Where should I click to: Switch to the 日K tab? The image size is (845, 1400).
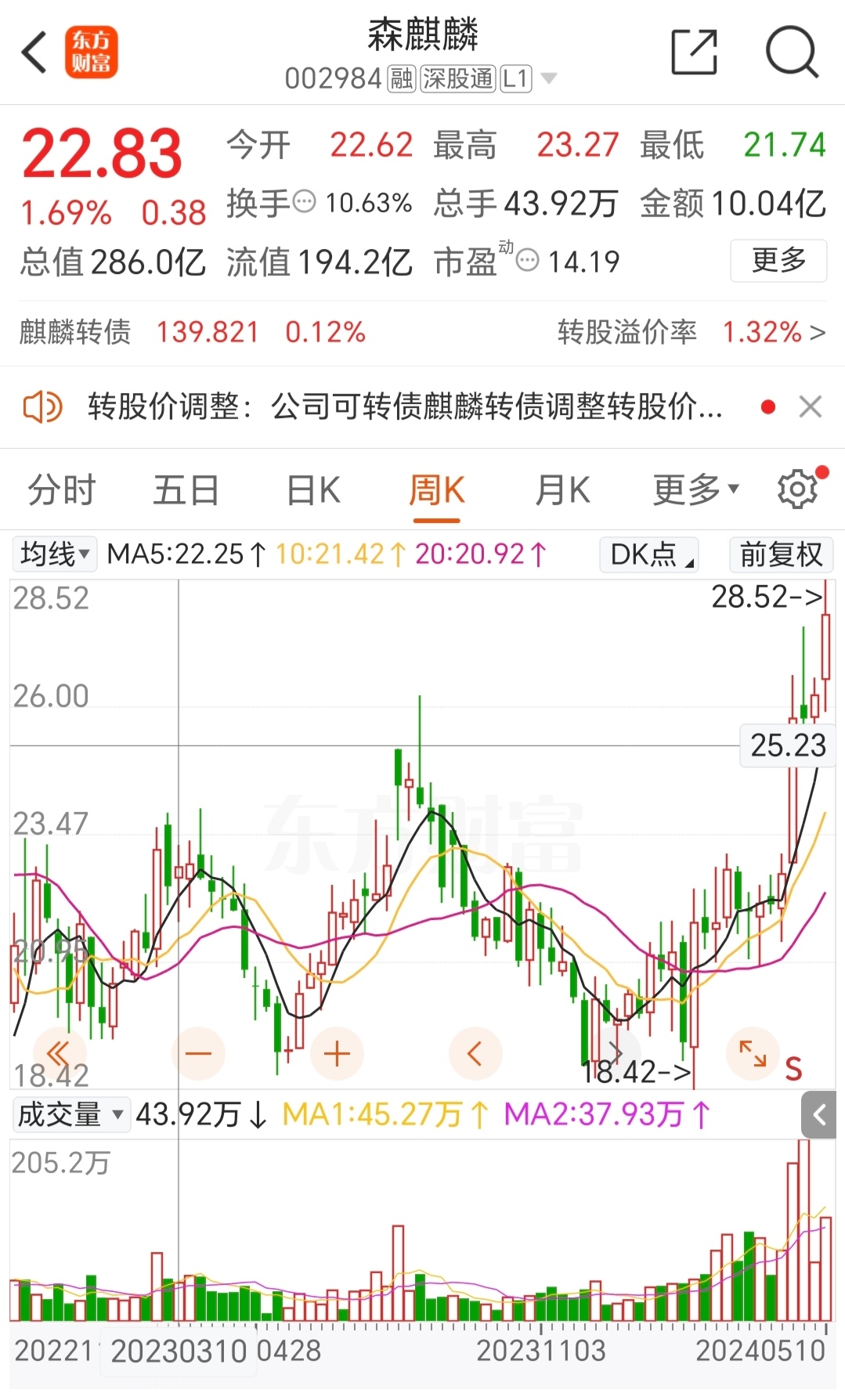312,489
